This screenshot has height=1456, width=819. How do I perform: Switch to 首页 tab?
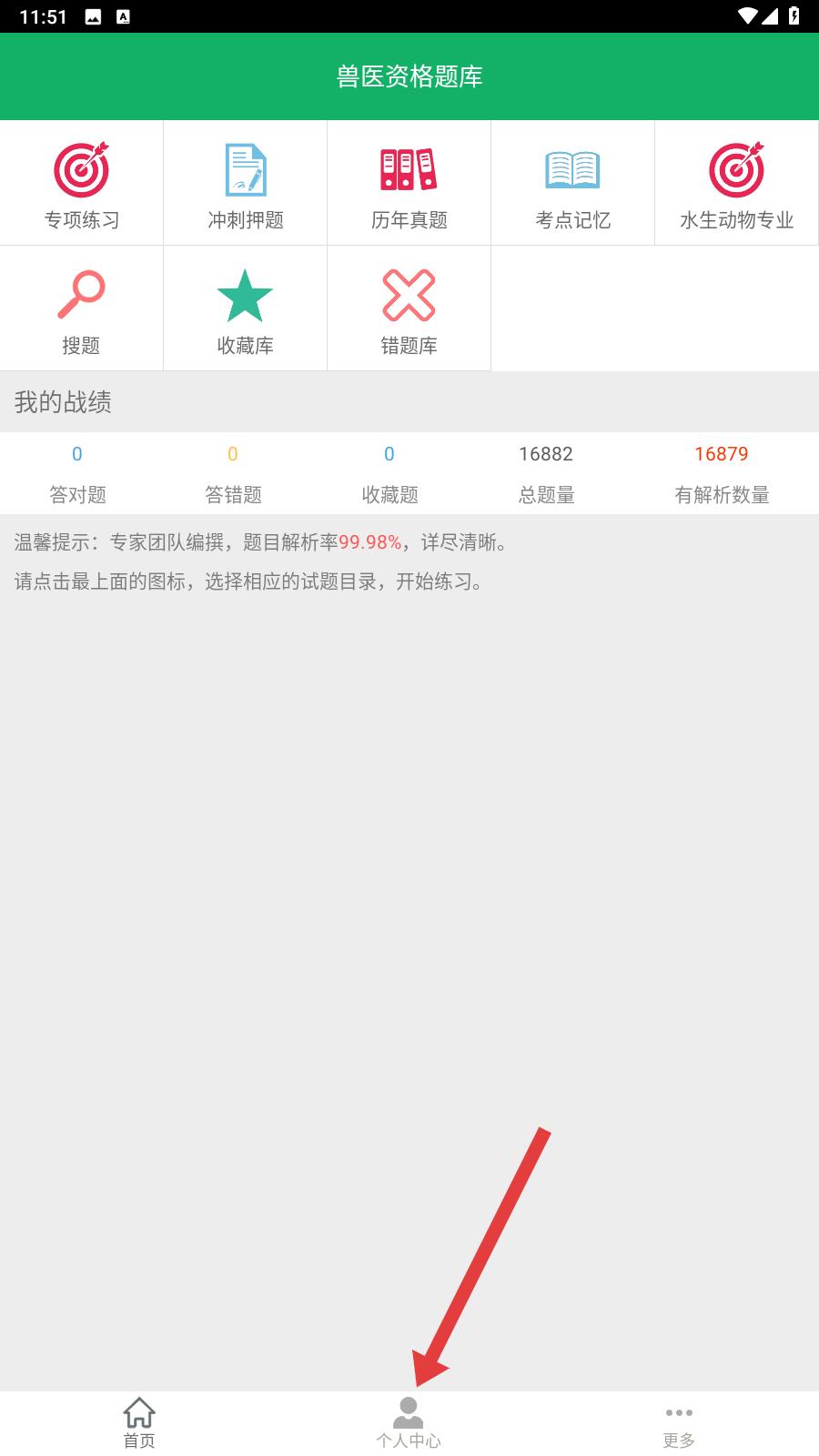pos(139,1423)
